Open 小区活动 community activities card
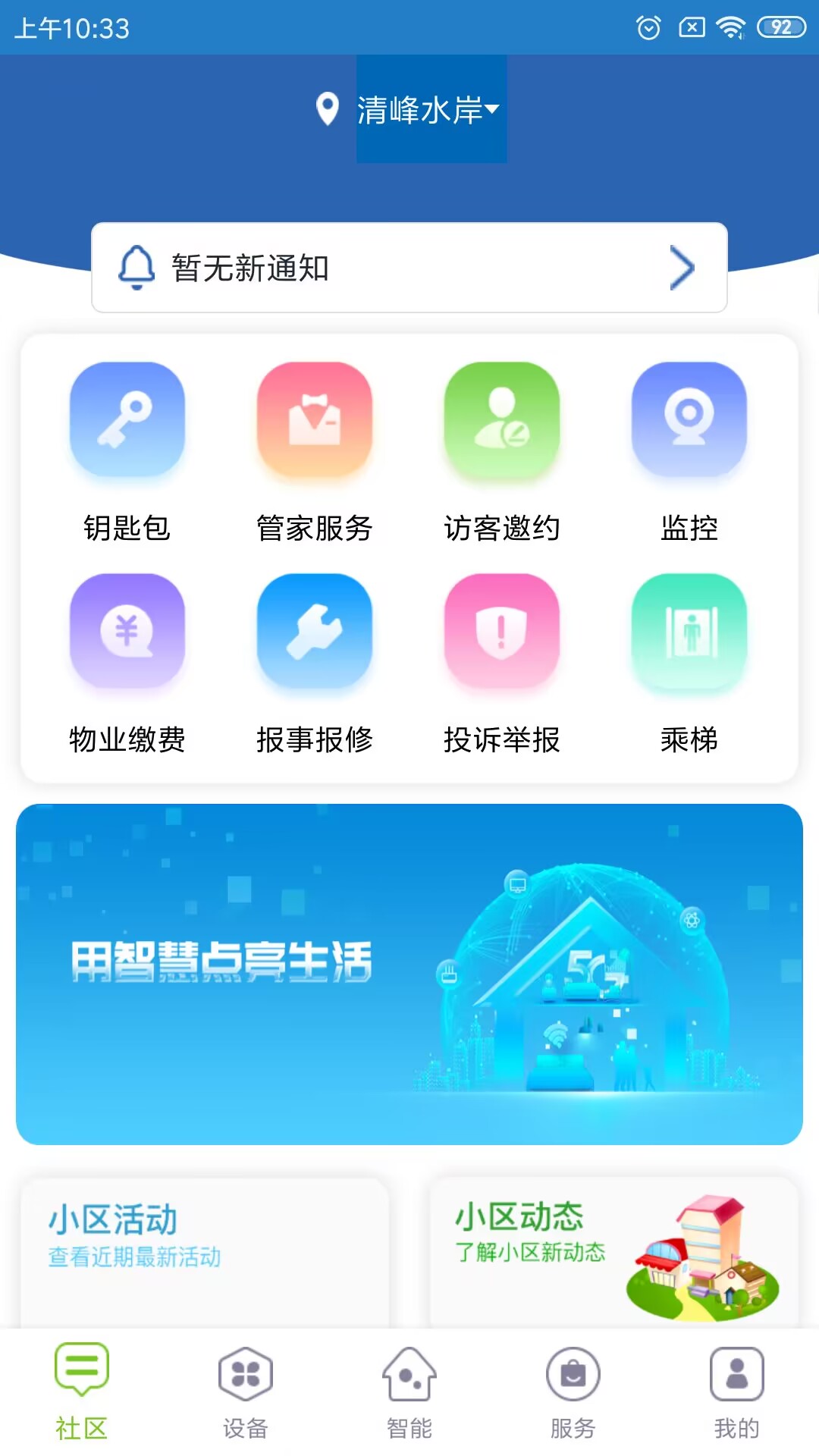This screenshot has height=1456, width=819. (205, 1244)
